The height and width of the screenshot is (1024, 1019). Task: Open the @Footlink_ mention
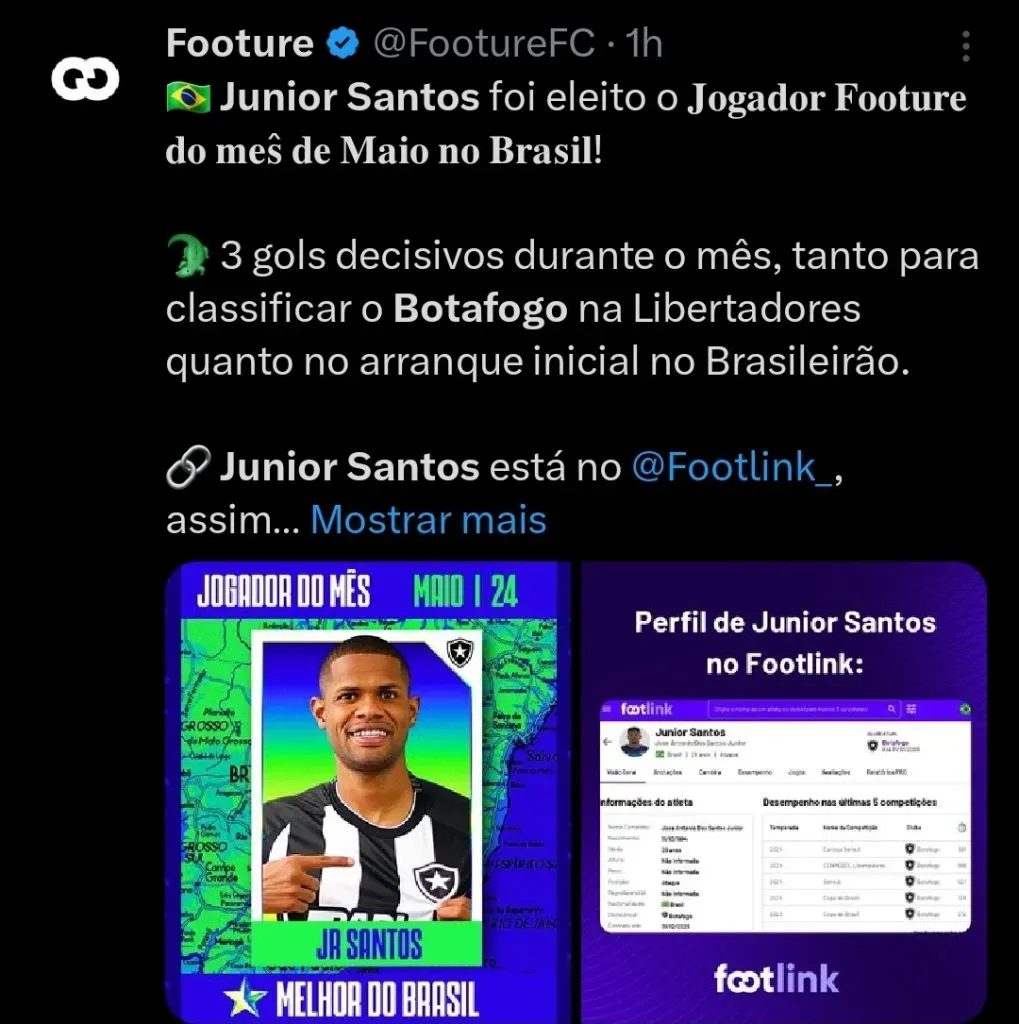(731, 467)
